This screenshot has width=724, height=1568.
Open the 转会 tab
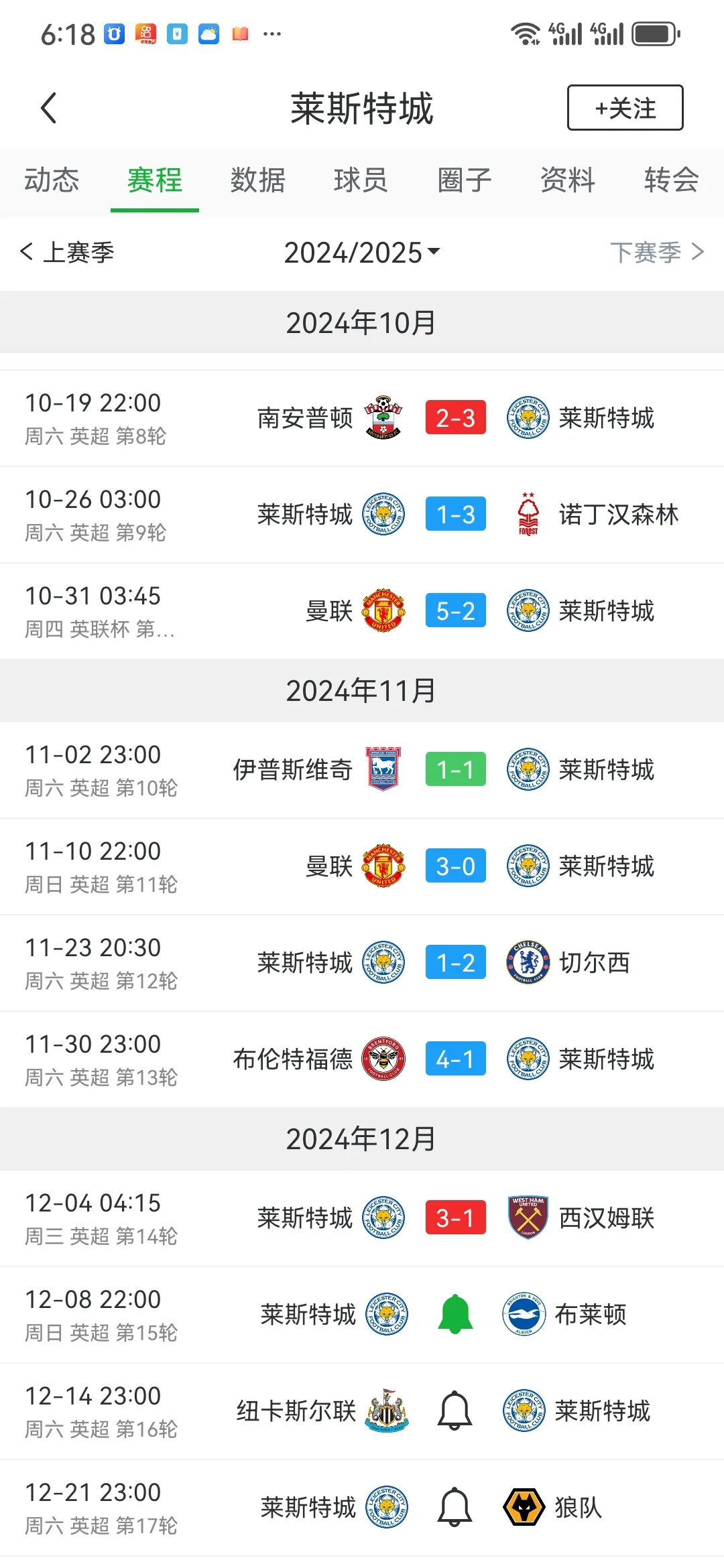[x=670, y=180]
